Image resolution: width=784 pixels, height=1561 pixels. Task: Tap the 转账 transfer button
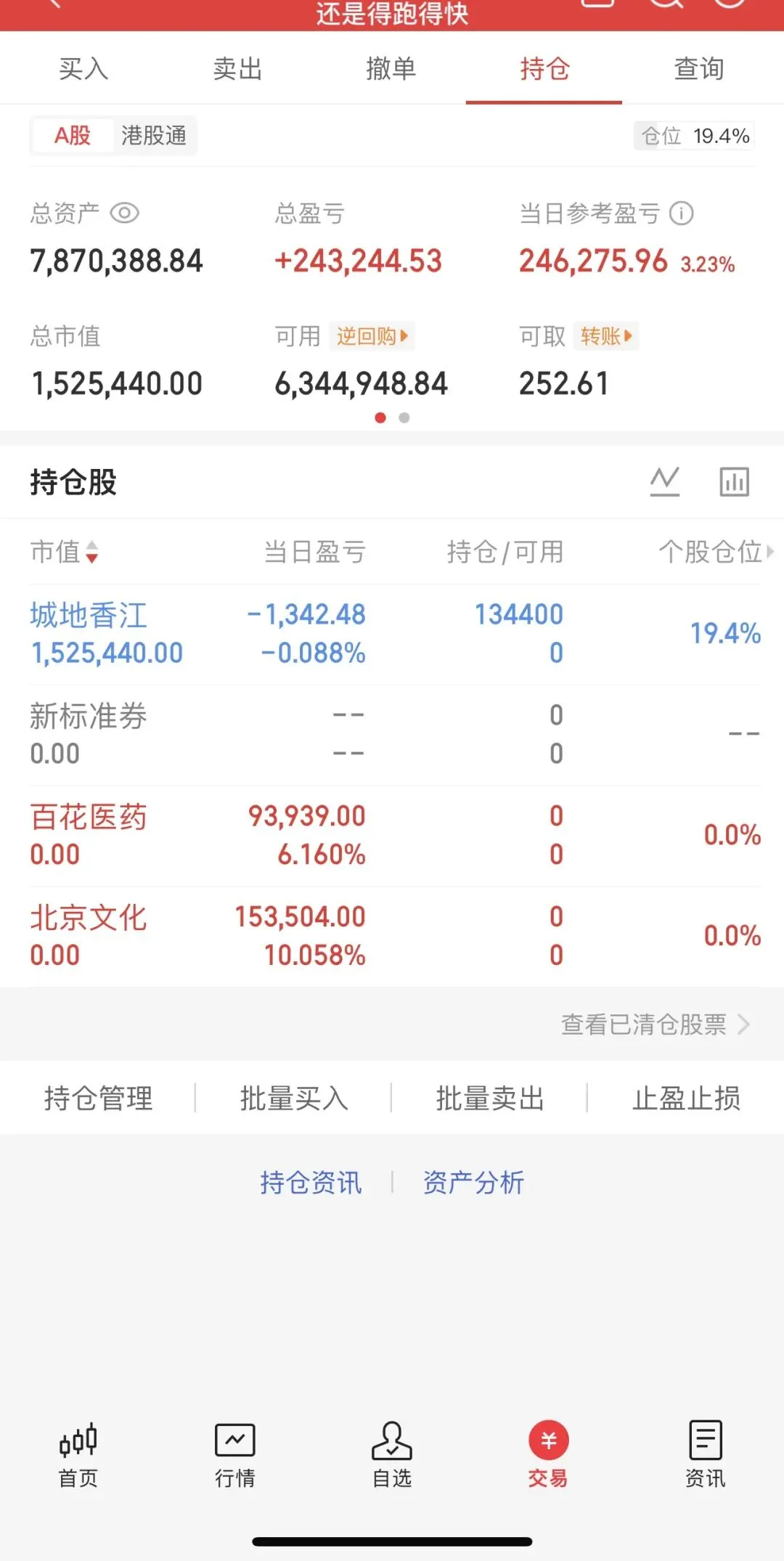606,336
